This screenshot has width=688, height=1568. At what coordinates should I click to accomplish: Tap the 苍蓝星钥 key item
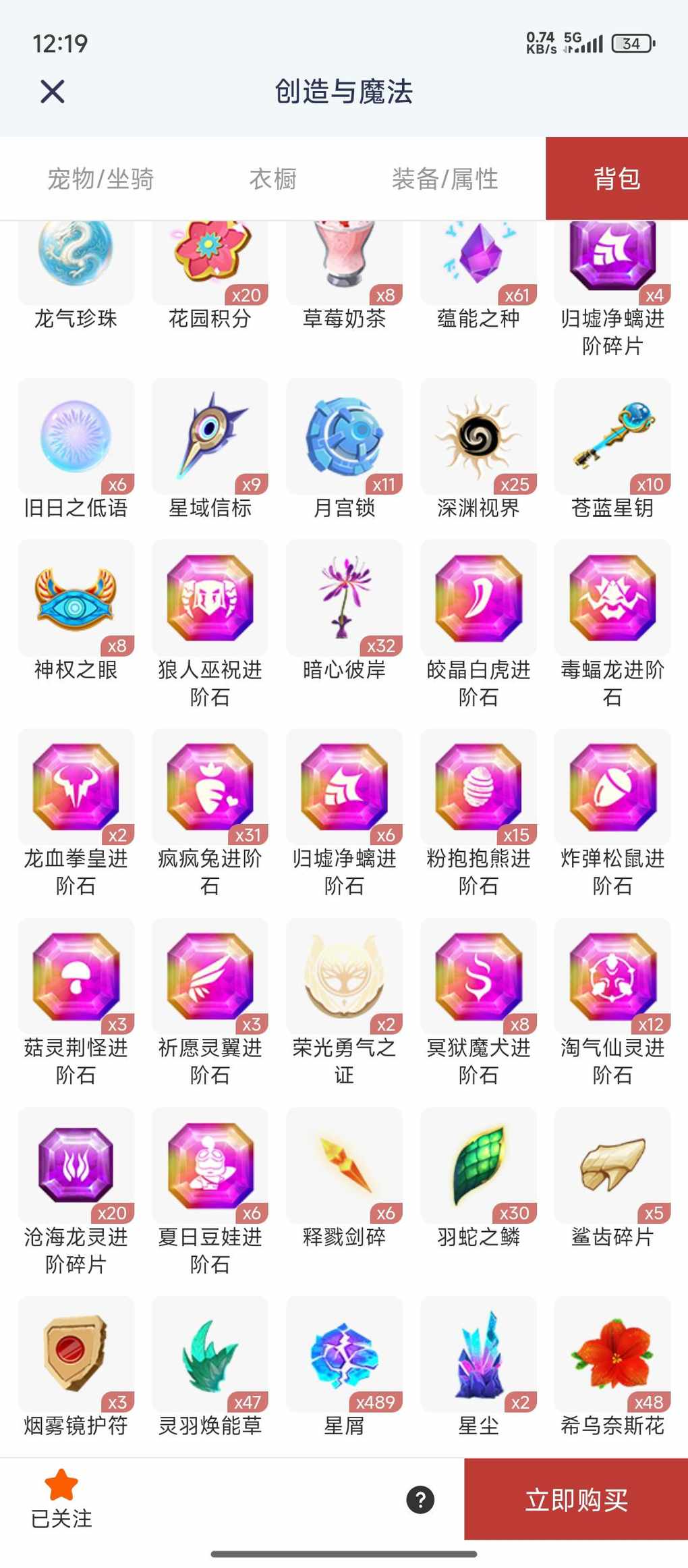[x=612, y=437]
